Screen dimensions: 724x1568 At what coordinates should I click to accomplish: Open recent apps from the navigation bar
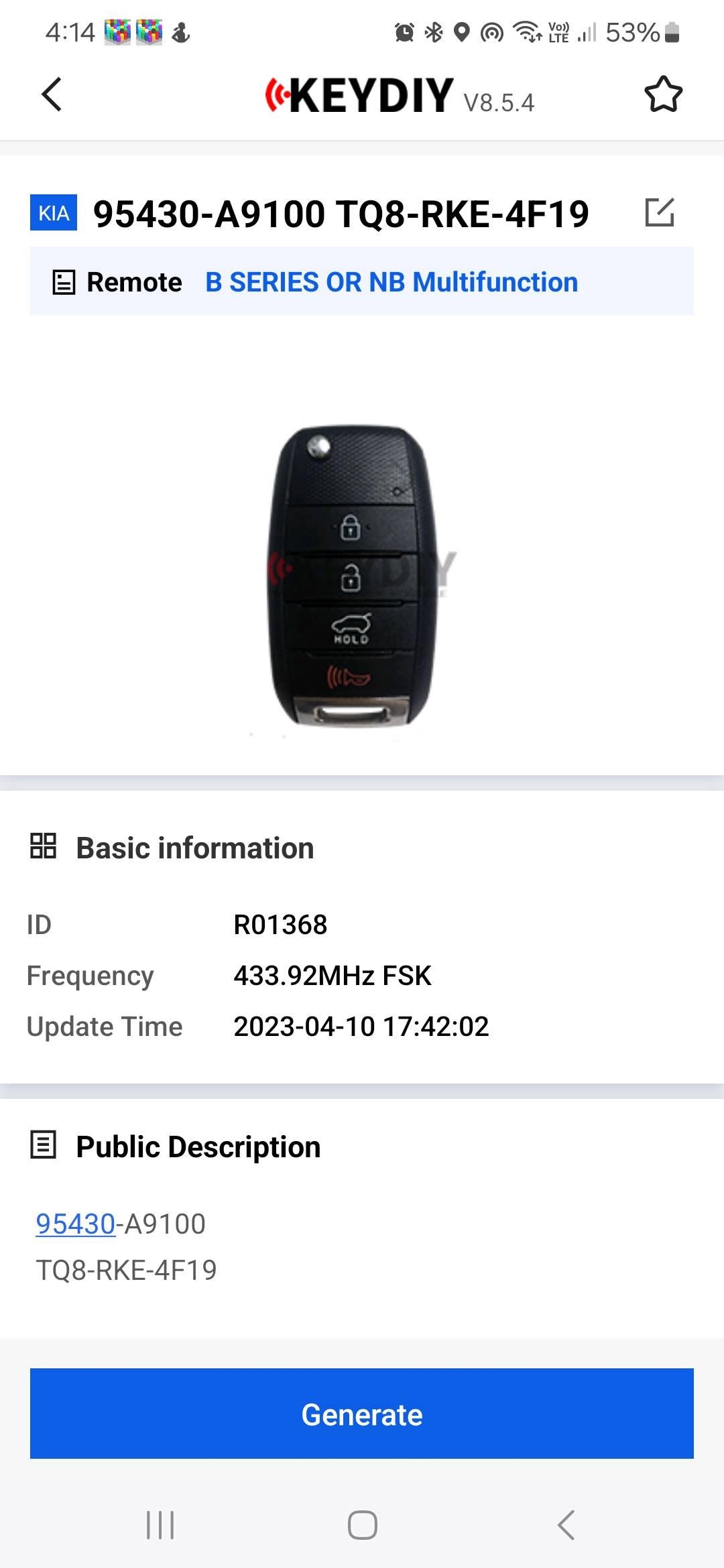point(160,1524)
